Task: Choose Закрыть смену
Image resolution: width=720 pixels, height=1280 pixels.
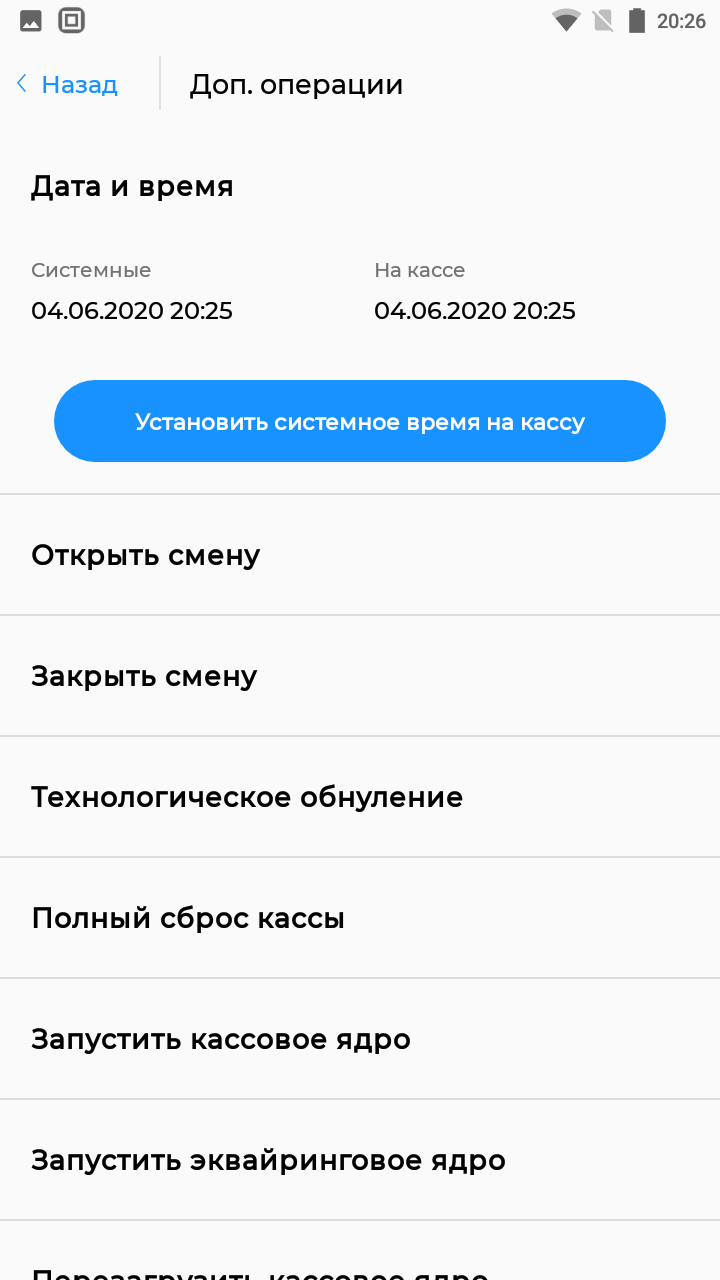Action: [x=360, y=676]
